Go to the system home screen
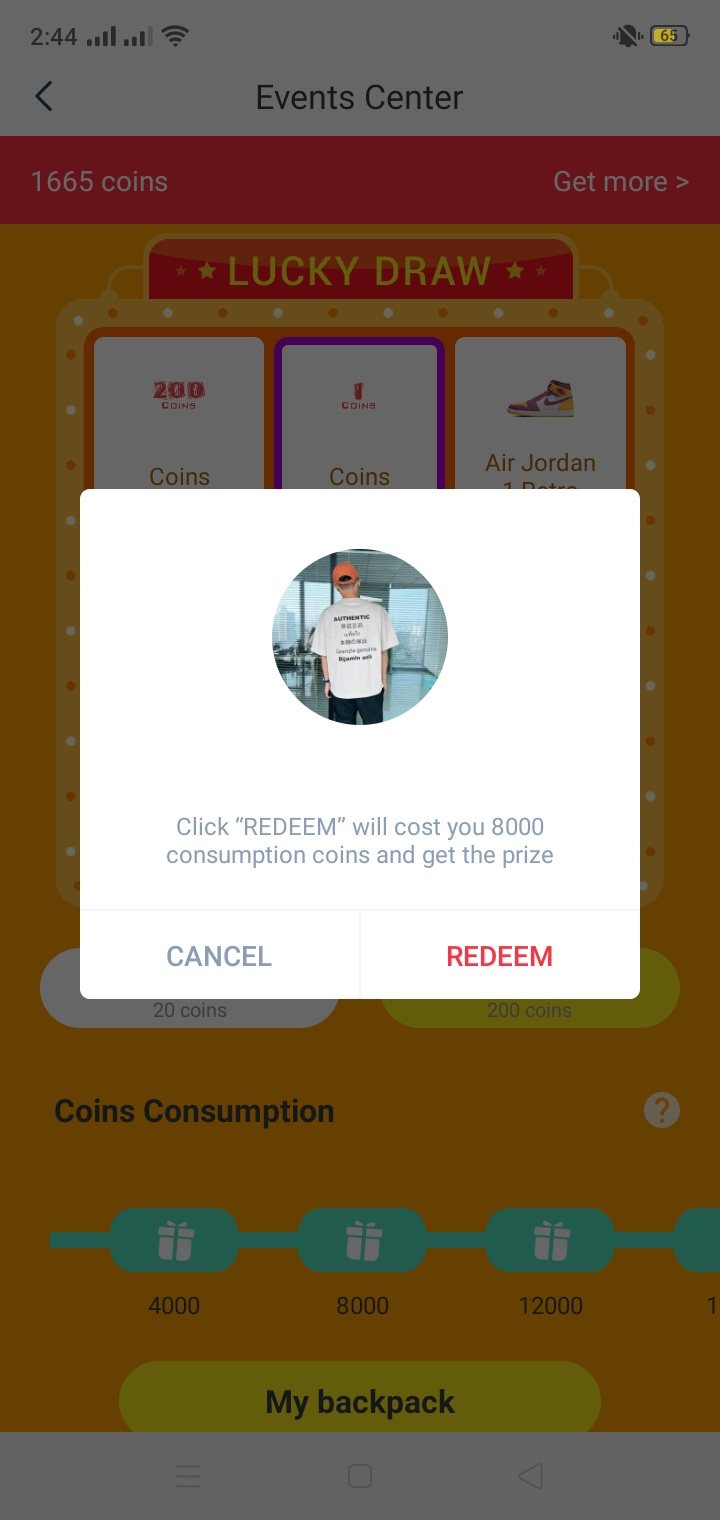Image resolution: width=720 pixels, height=1520 pixels. point(360,1476)
